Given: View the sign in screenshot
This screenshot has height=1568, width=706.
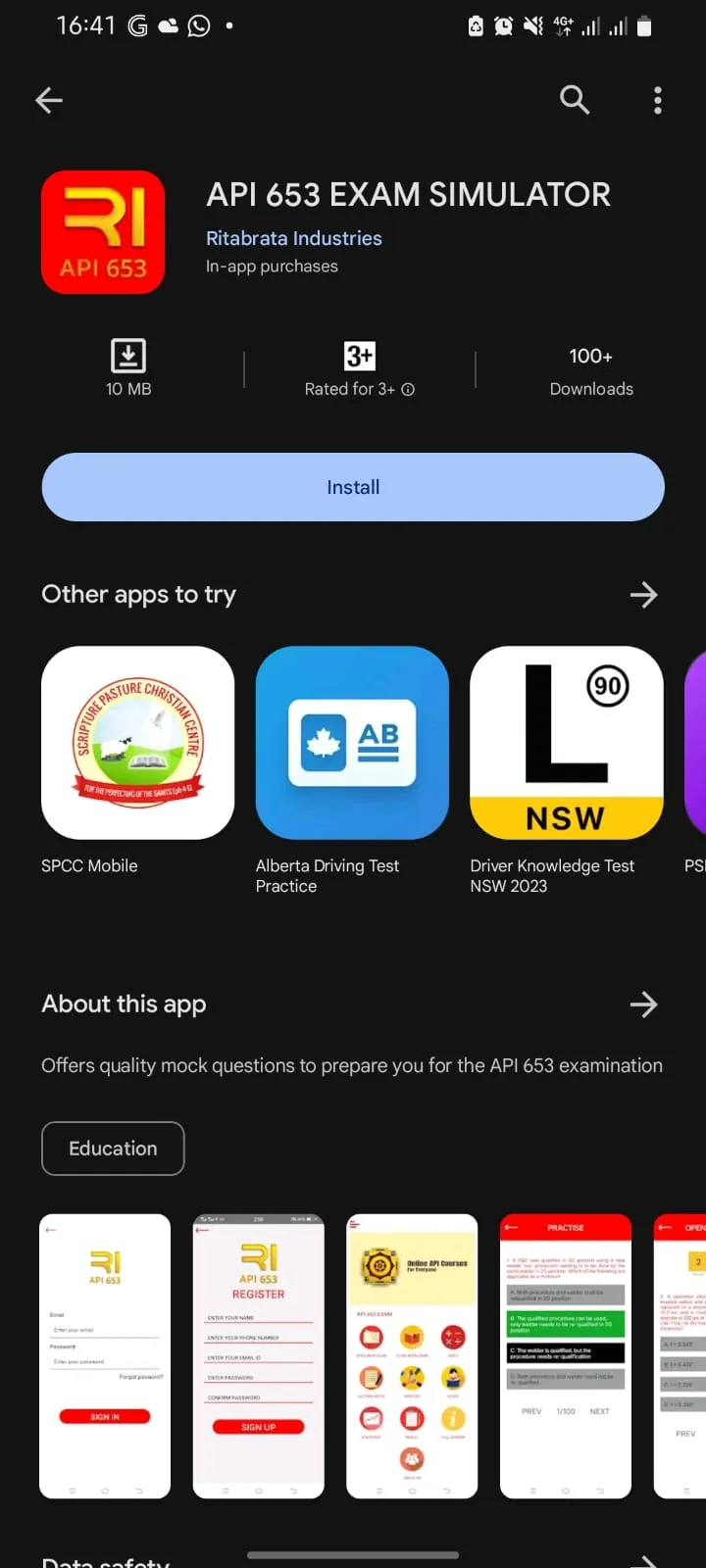Looking at the screenshot, I should (x=105, y=1356).
